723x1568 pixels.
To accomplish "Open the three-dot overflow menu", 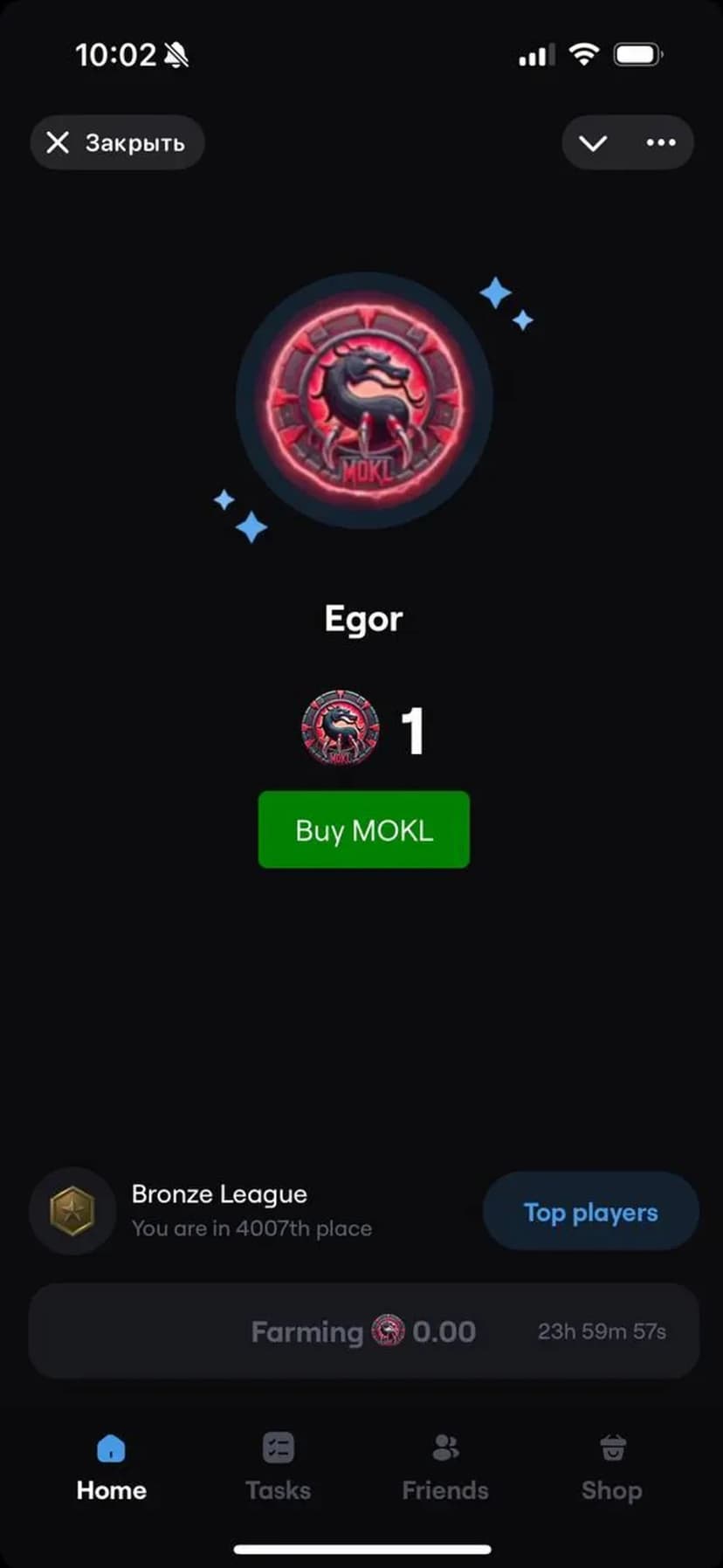I will (661, 142).
